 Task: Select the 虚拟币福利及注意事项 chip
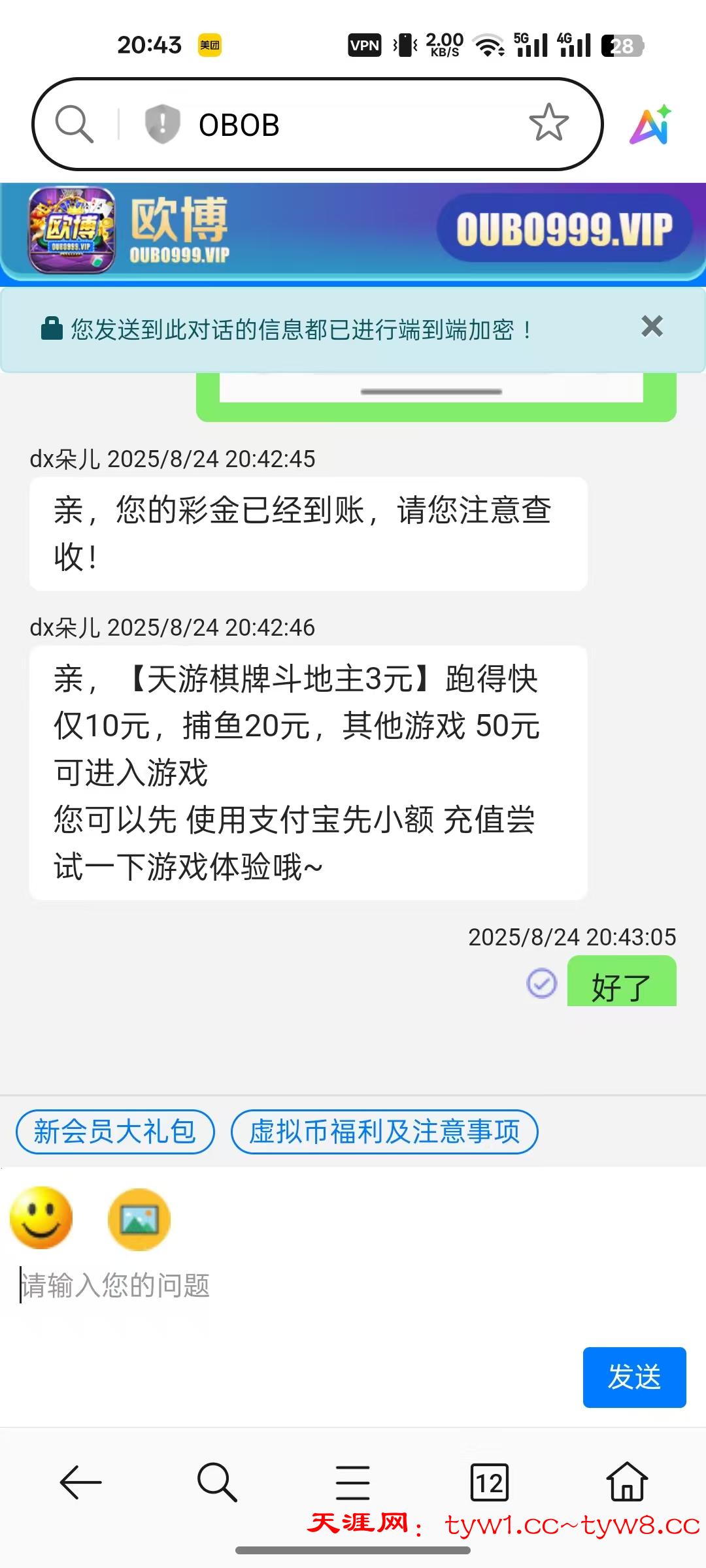click(384, 1132)
